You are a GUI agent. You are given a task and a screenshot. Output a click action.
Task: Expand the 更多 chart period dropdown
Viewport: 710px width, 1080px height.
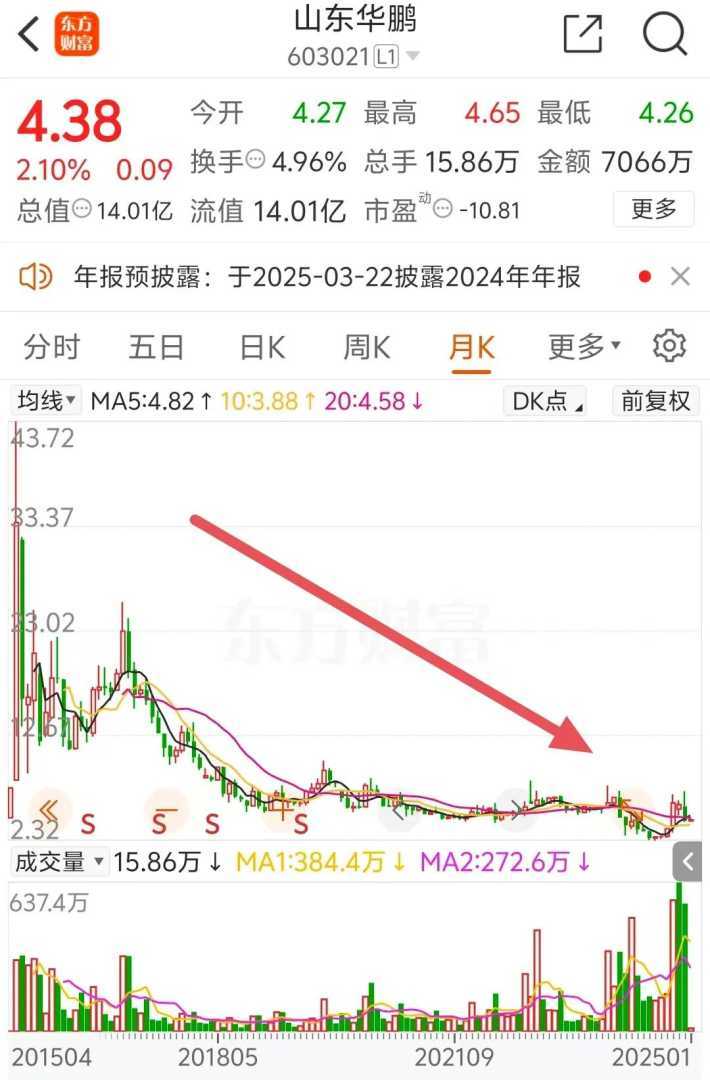coord(584,347)
